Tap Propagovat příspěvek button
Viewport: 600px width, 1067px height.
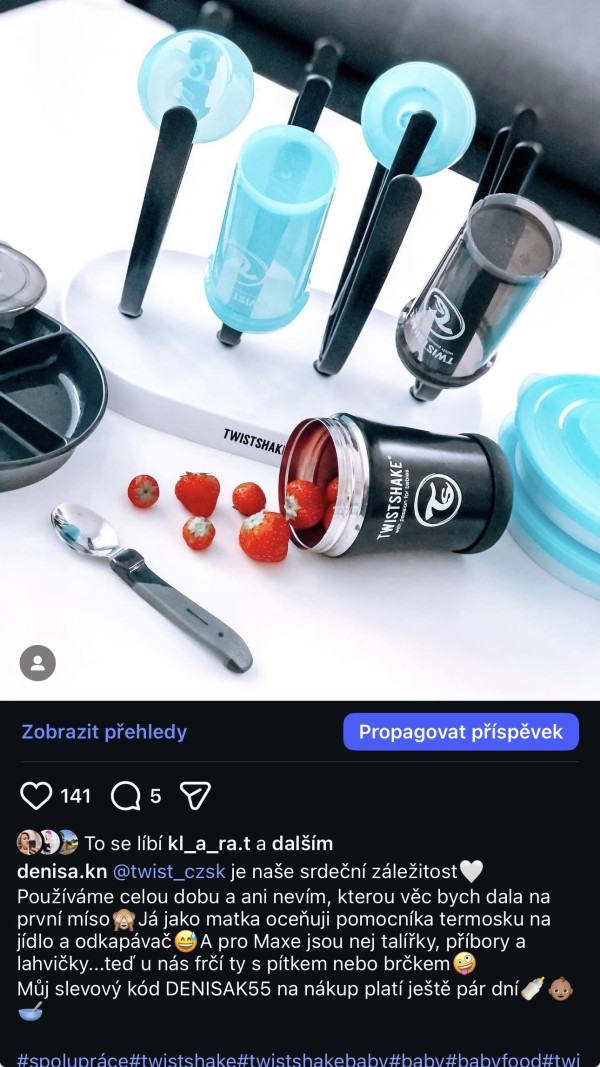[x=460, y=732]
